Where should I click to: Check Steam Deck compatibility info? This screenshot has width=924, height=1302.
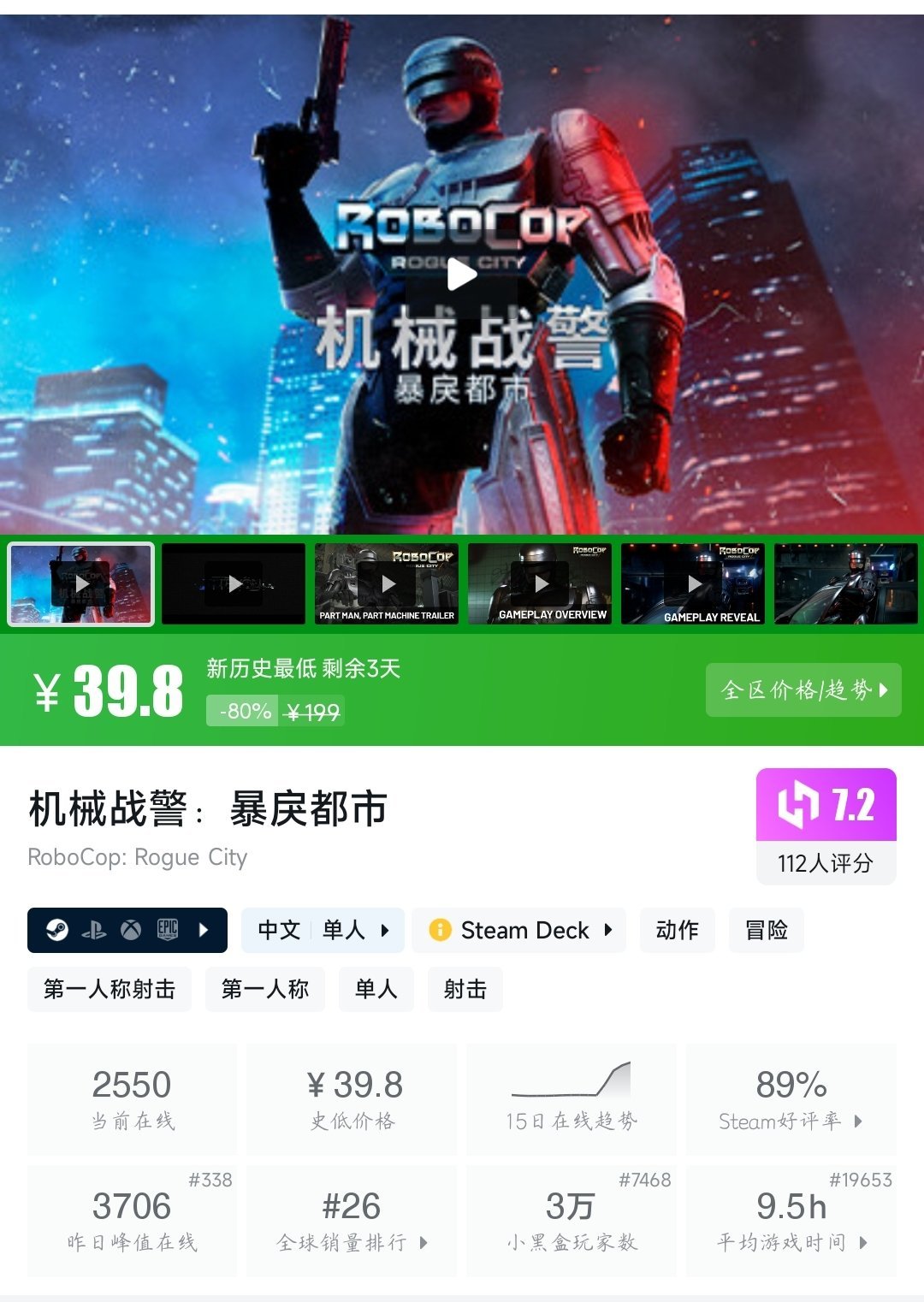click(x=519, y=930)
